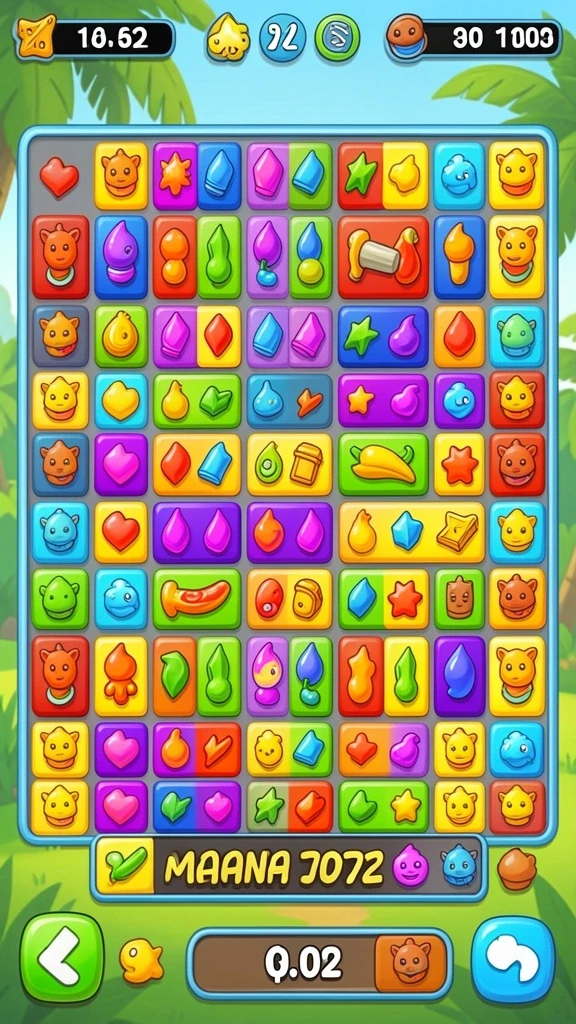Image resolution: width=576 pixels, height=1024 pixels.
Task: Tap the blue round icon in the top bar
Action: tap(283, 38)
